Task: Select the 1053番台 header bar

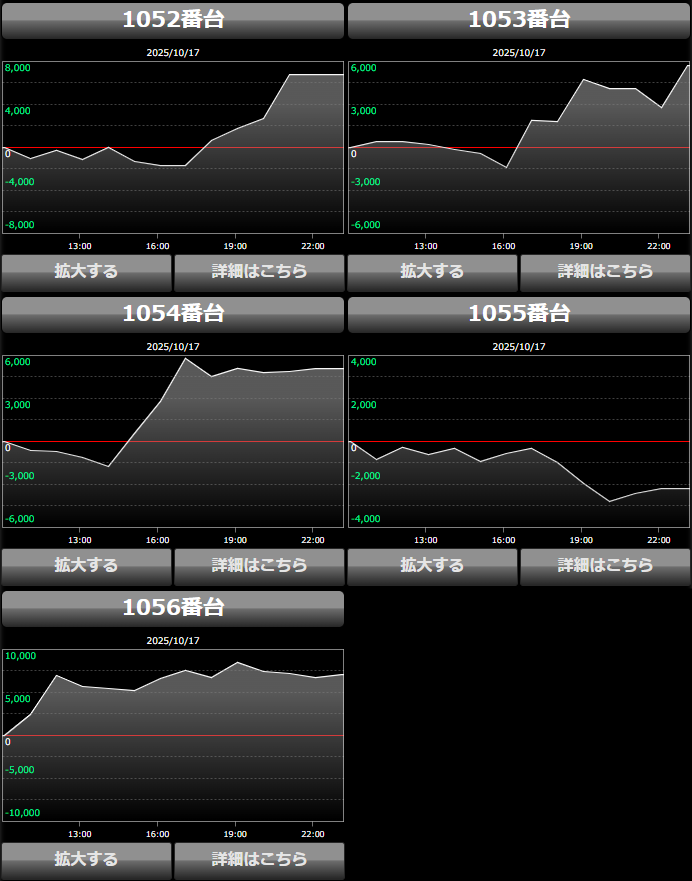Action: [519, 20]
